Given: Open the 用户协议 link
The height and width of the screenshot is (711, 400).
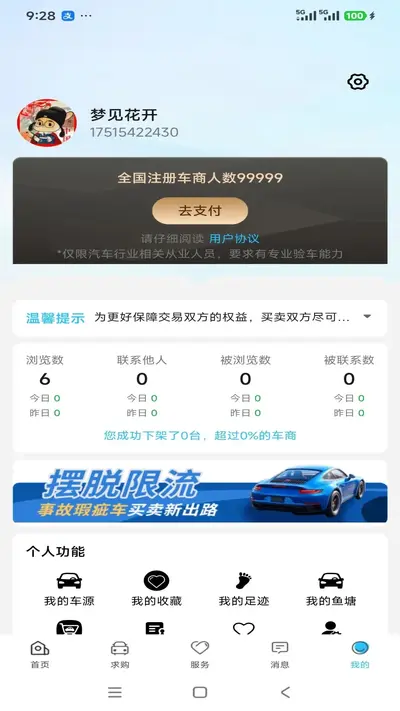Looking at the screenshot, I should [x=234, y=239].
